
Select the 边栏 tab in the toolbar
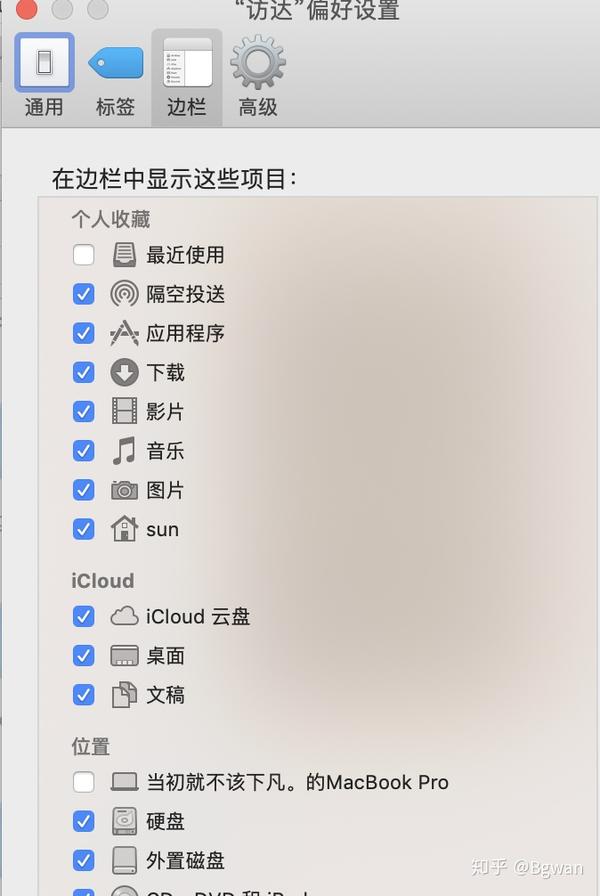186,76
